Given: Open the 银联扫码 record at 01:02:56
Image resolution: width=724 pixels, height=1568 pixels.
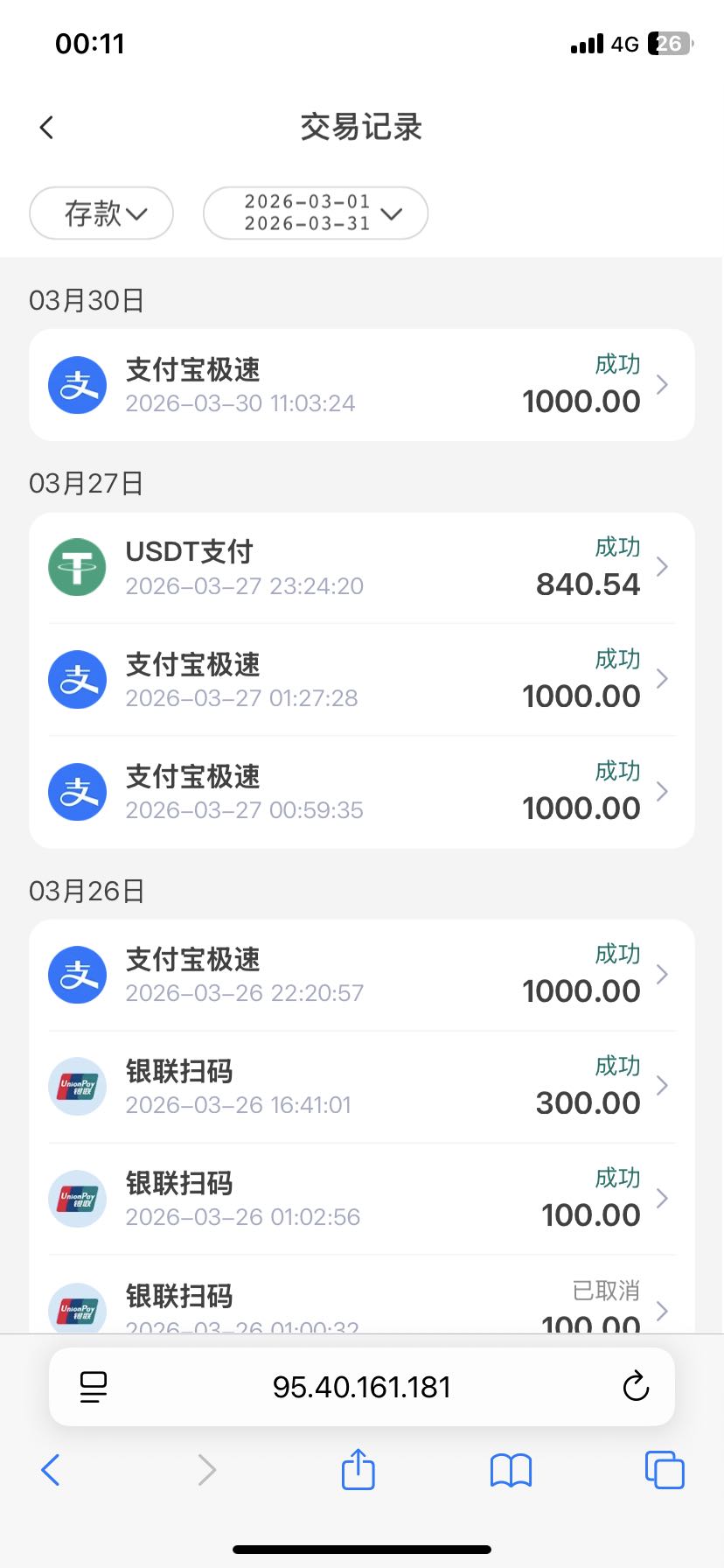Looking at the screenshot, I should pyautogui.click(x=361, y=1199).
